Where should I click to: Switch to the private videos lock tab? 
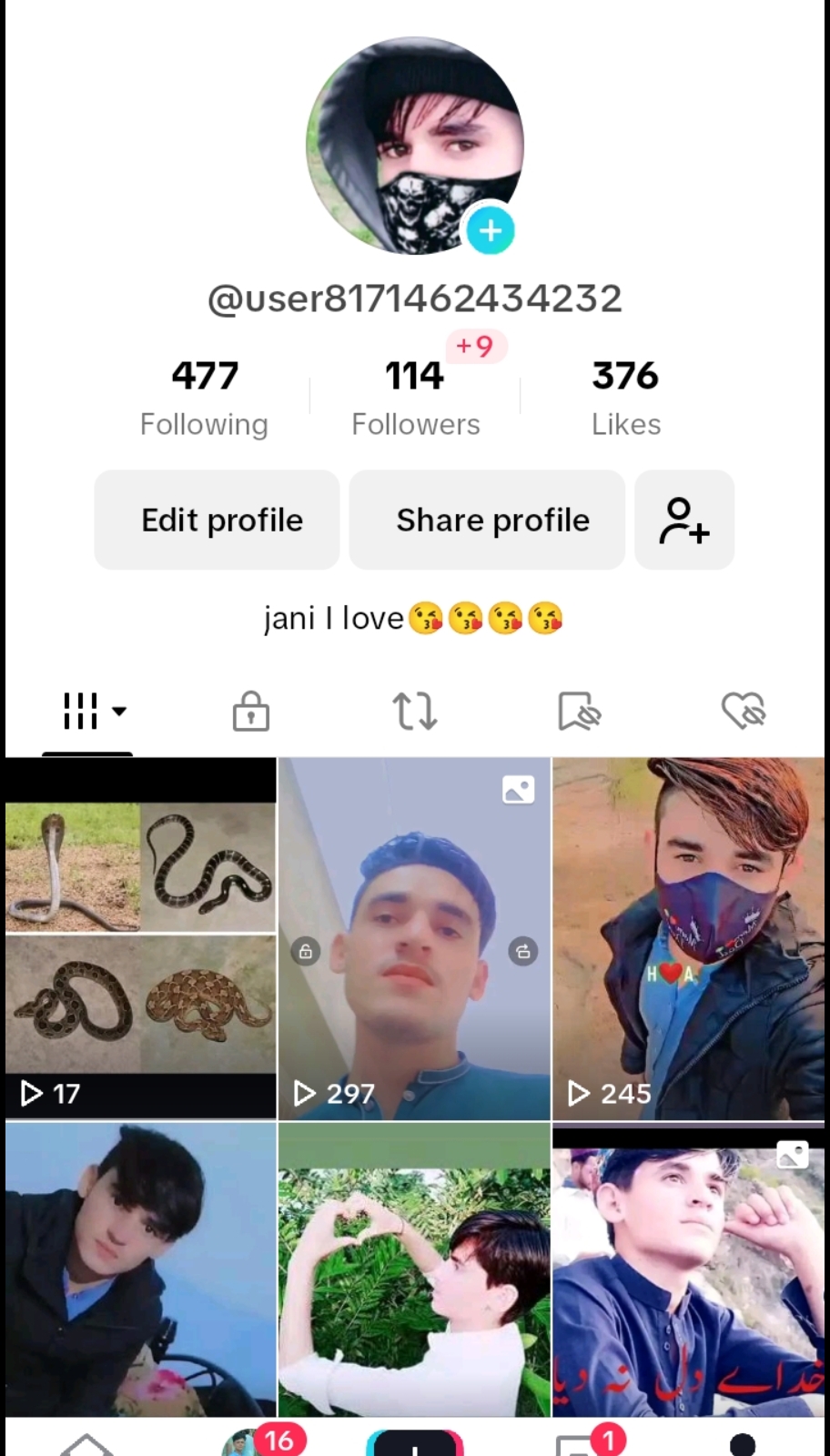tap(250, 711)
